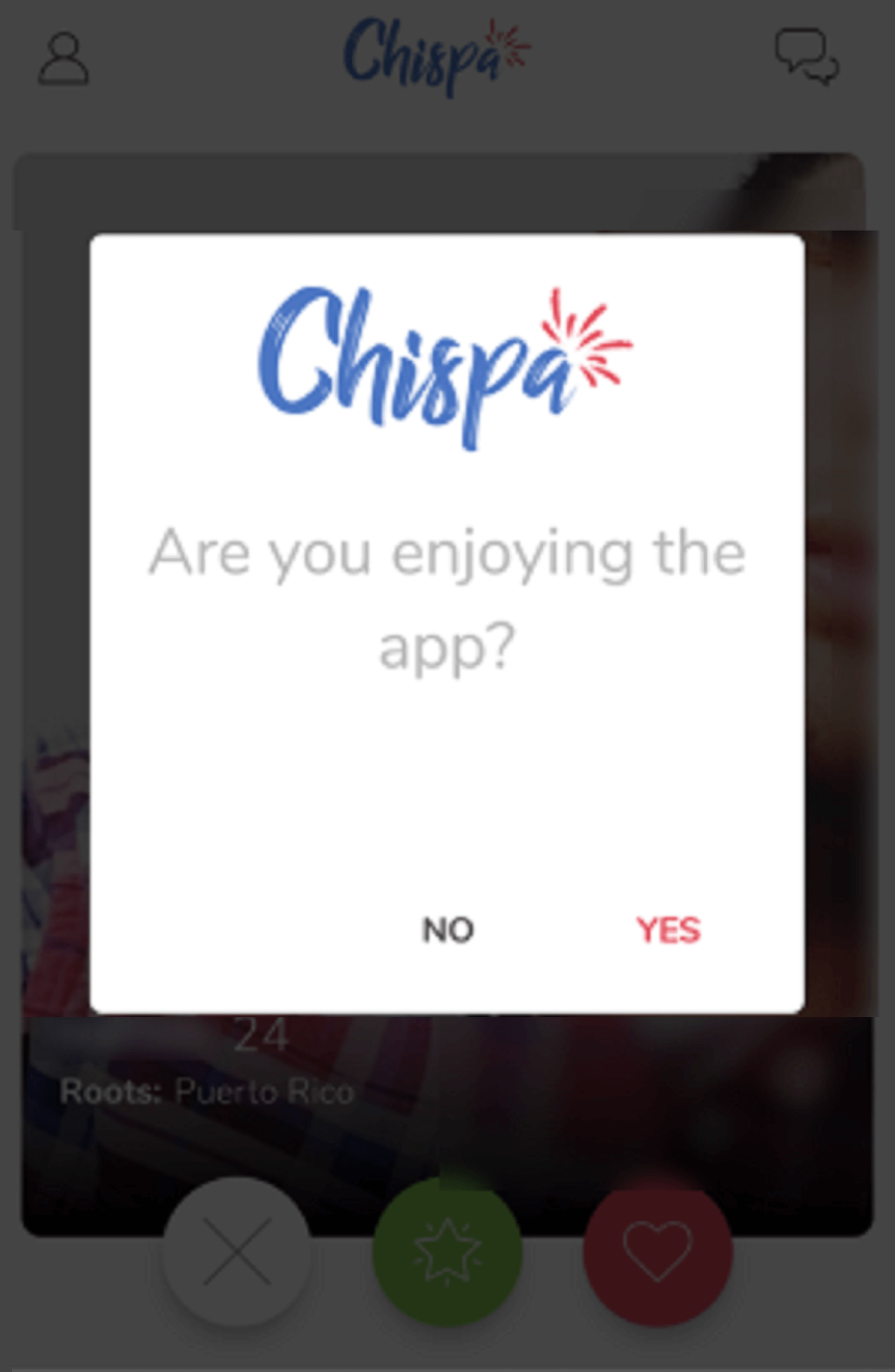Click the age text showing 24

261,1034
